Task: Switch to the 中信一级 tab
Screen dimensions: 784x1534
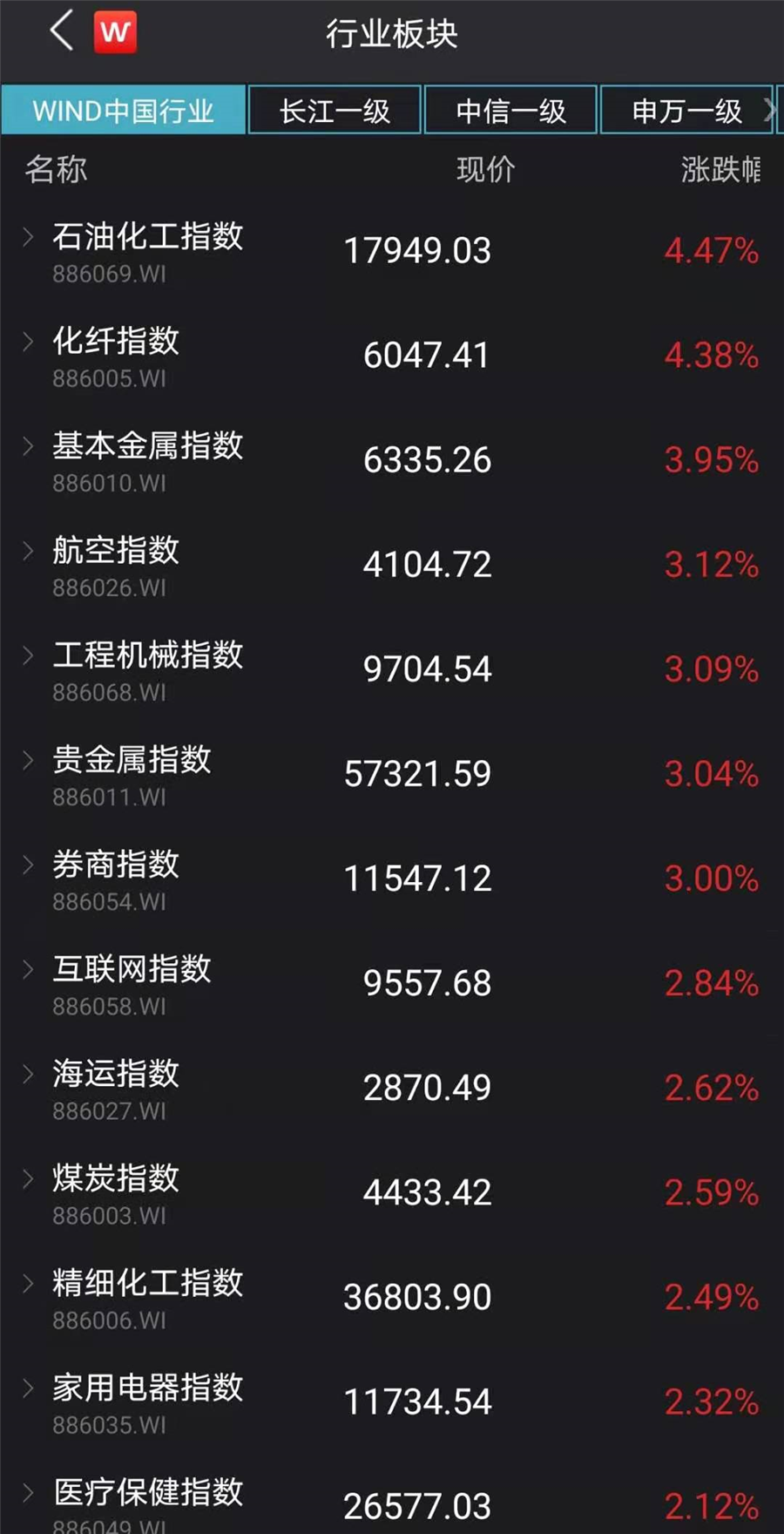Action: [510, 111]
